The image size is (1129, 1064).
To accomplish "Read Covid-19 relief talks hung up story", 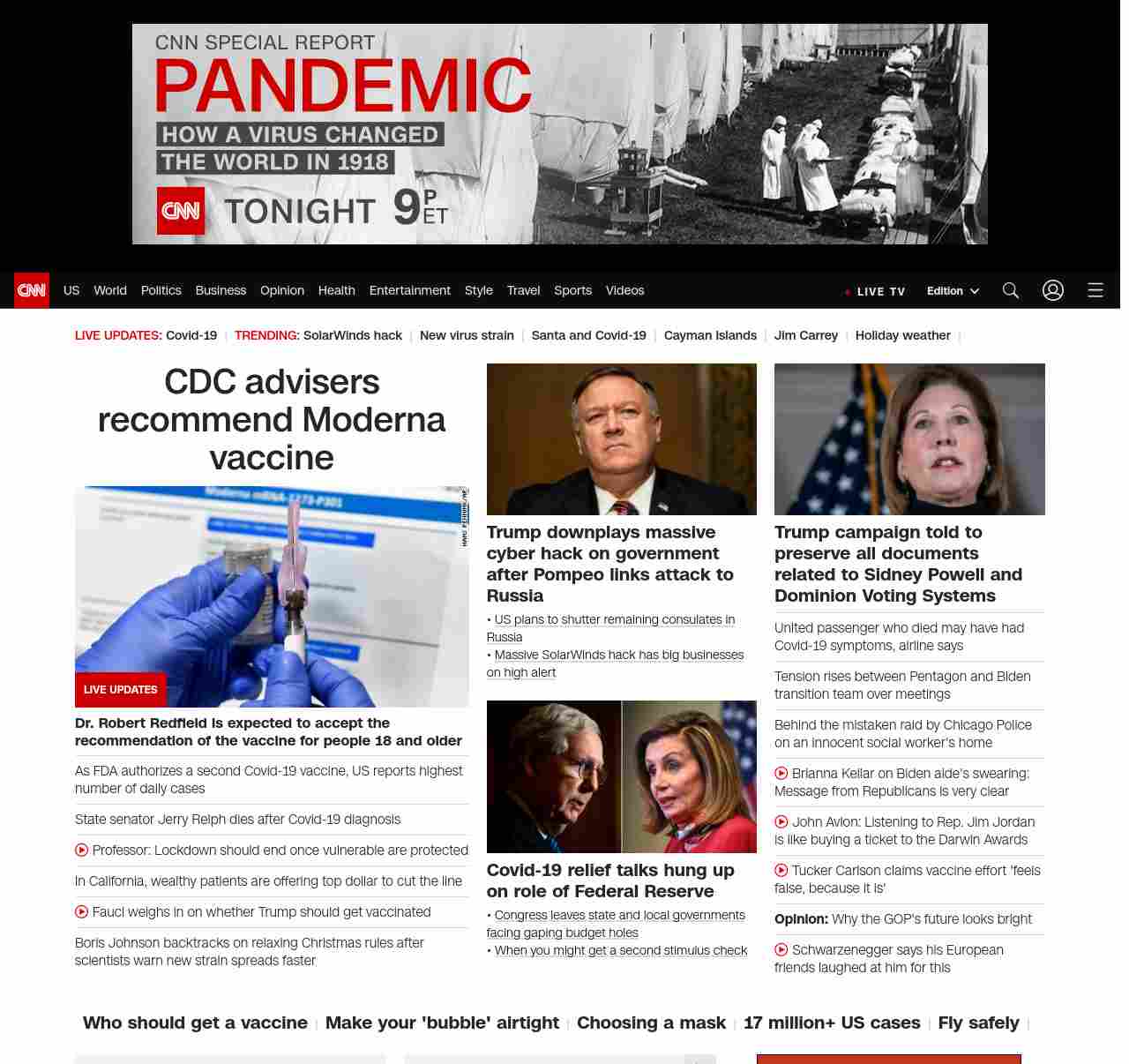I will click(x=609, y=880).
